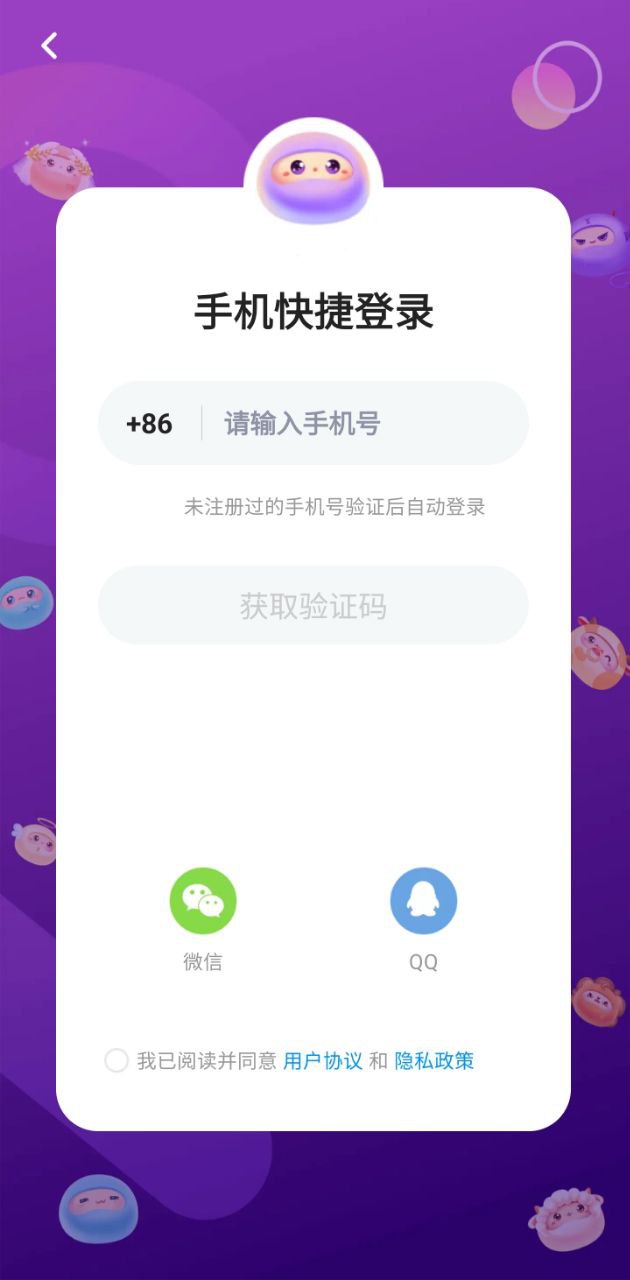Go back using the top-left arrow
Viewport: 630px width, 1280px height.
tap(49, 45)
